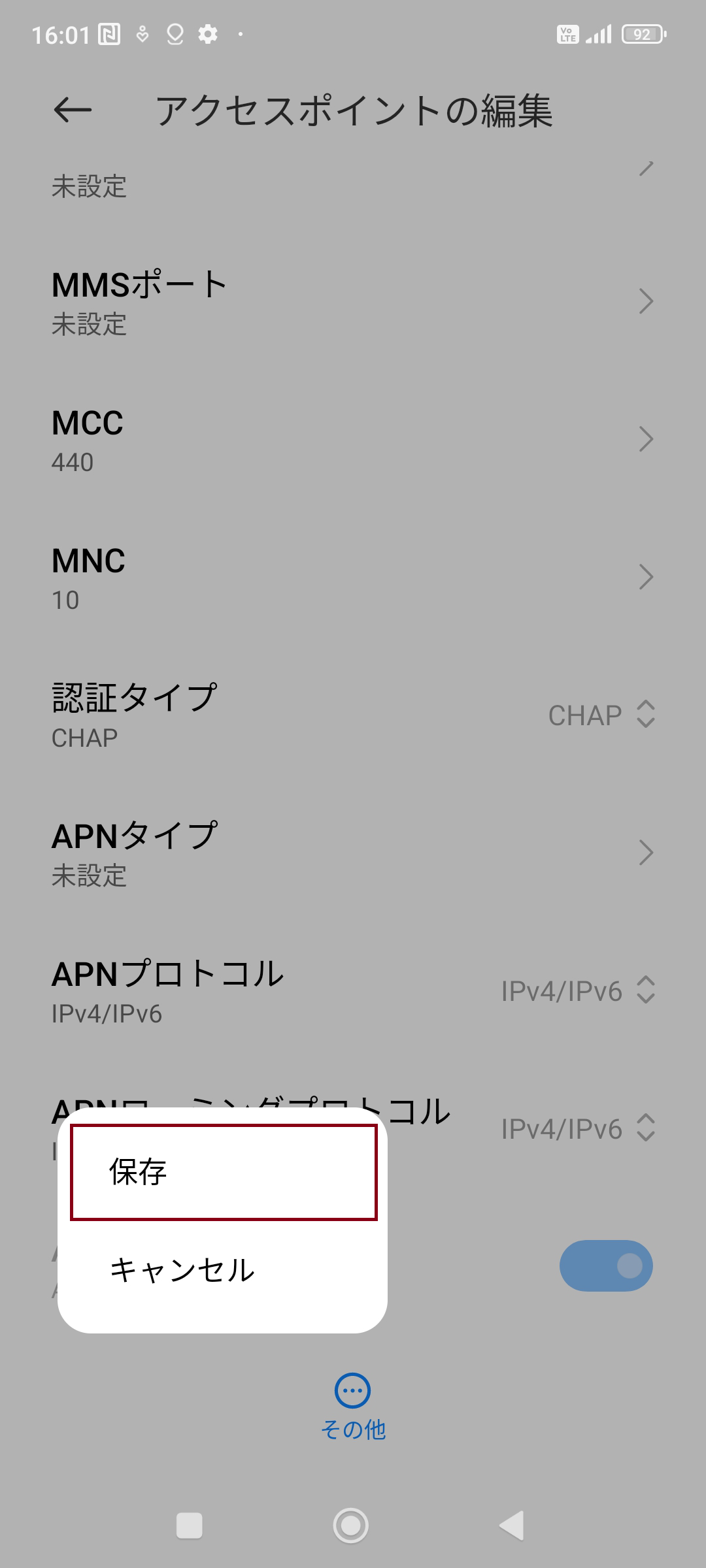This screenshot has height=1568, width=706.
Task: Expand the MNC entry chevron
Action: point(646,576)
